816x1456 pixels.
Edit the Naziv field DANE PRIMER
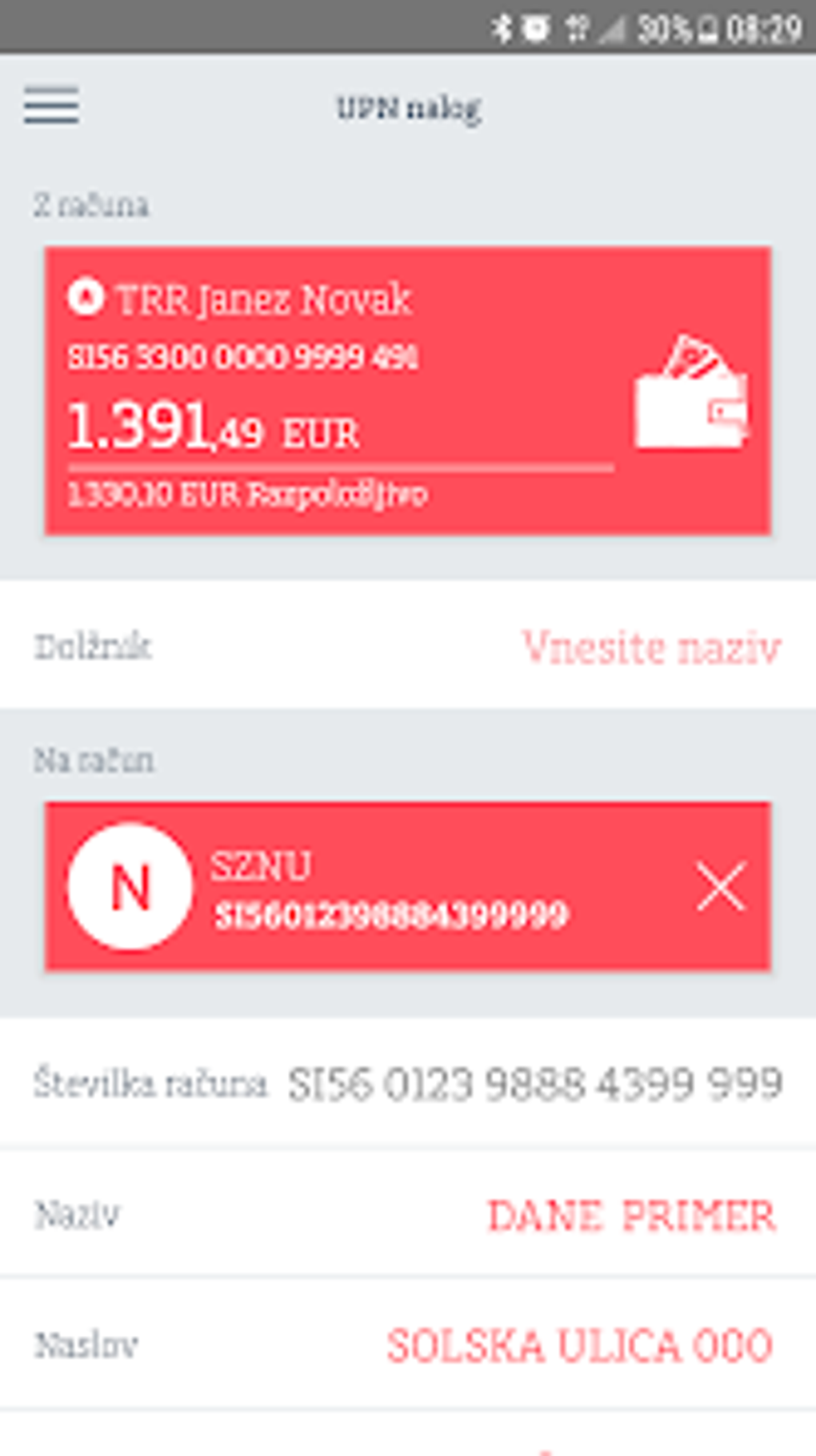pos(631,1216)
